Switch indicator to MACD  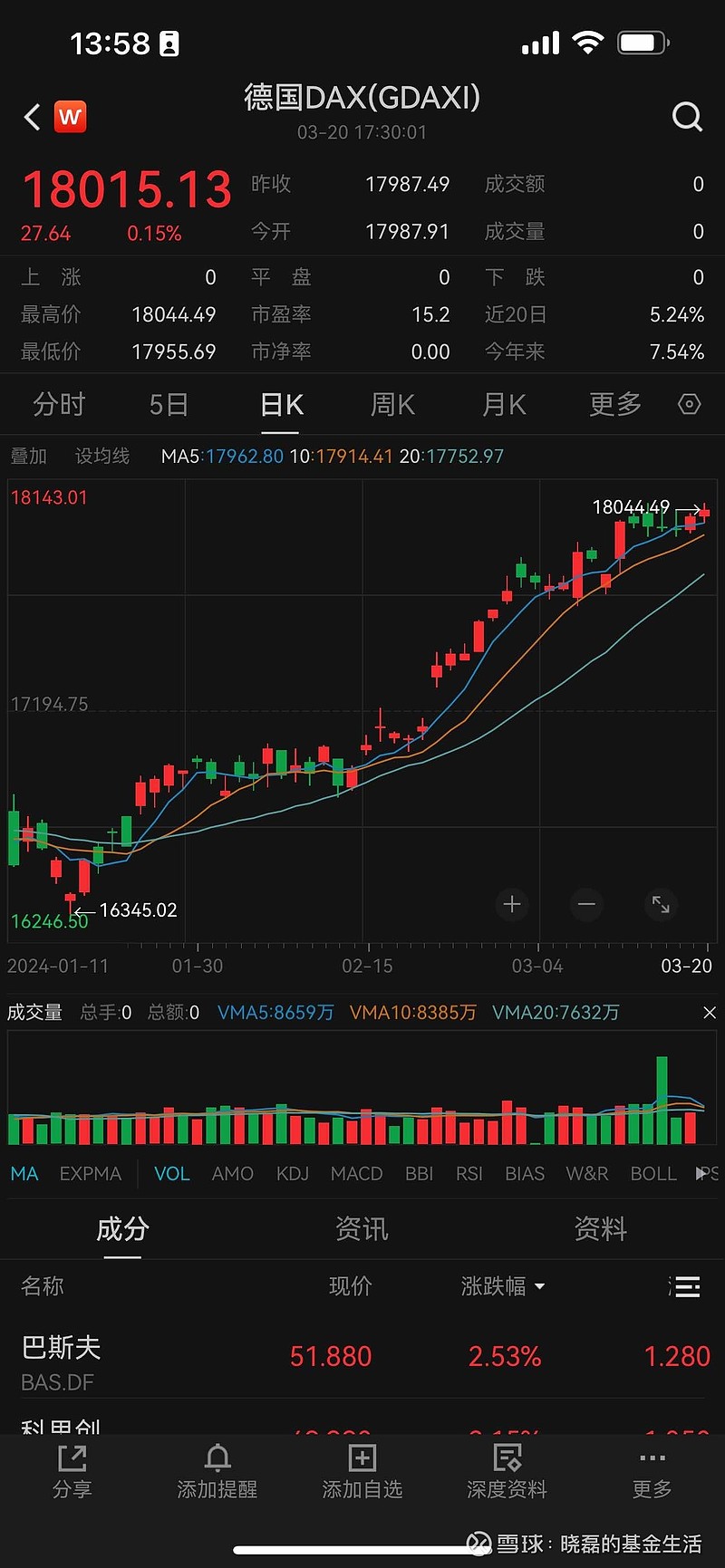pyautogui.click(x=356, y=1173)
